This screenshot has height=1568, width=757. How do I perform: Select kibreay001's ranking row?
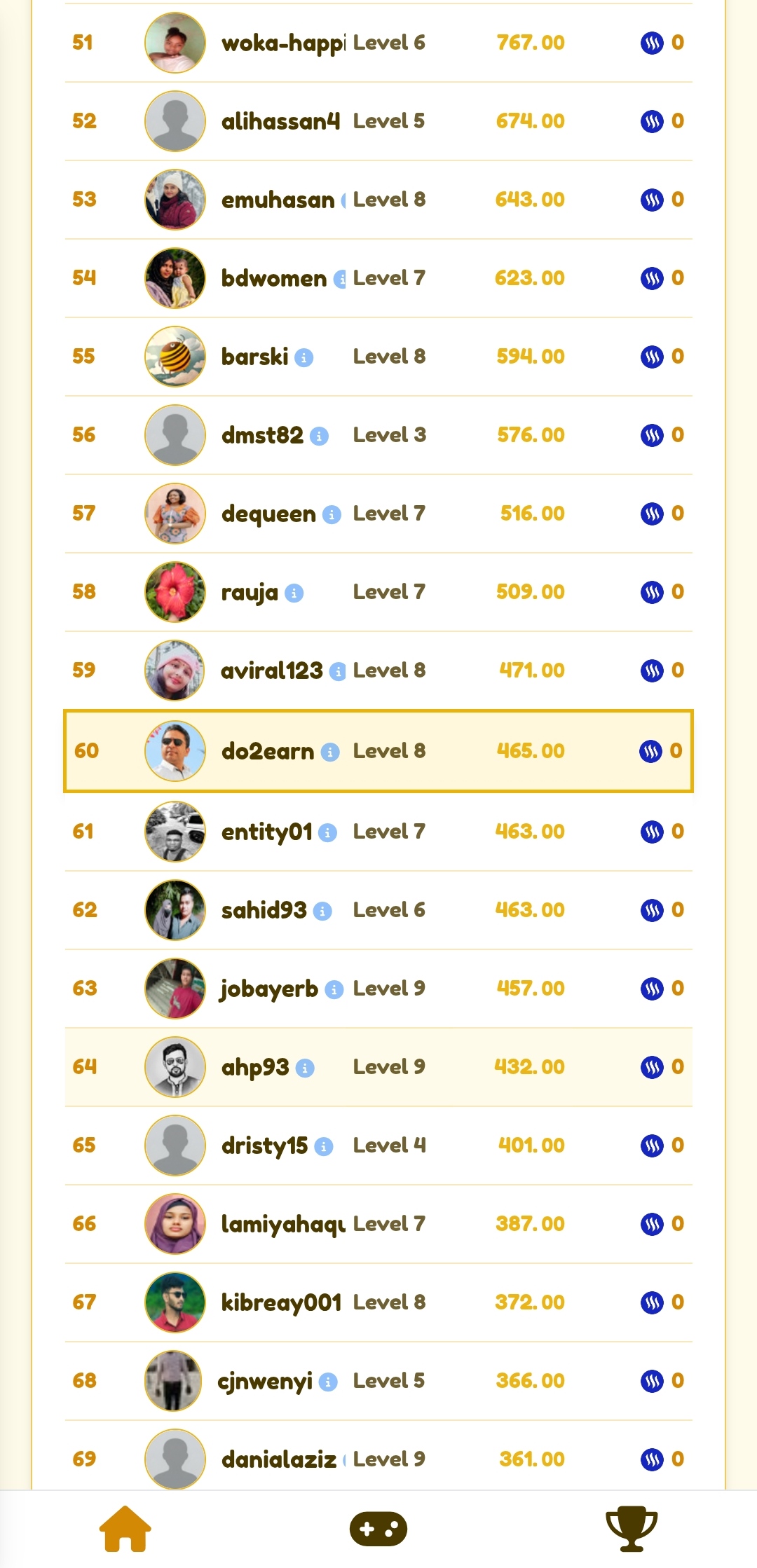tap(378, 1302)
